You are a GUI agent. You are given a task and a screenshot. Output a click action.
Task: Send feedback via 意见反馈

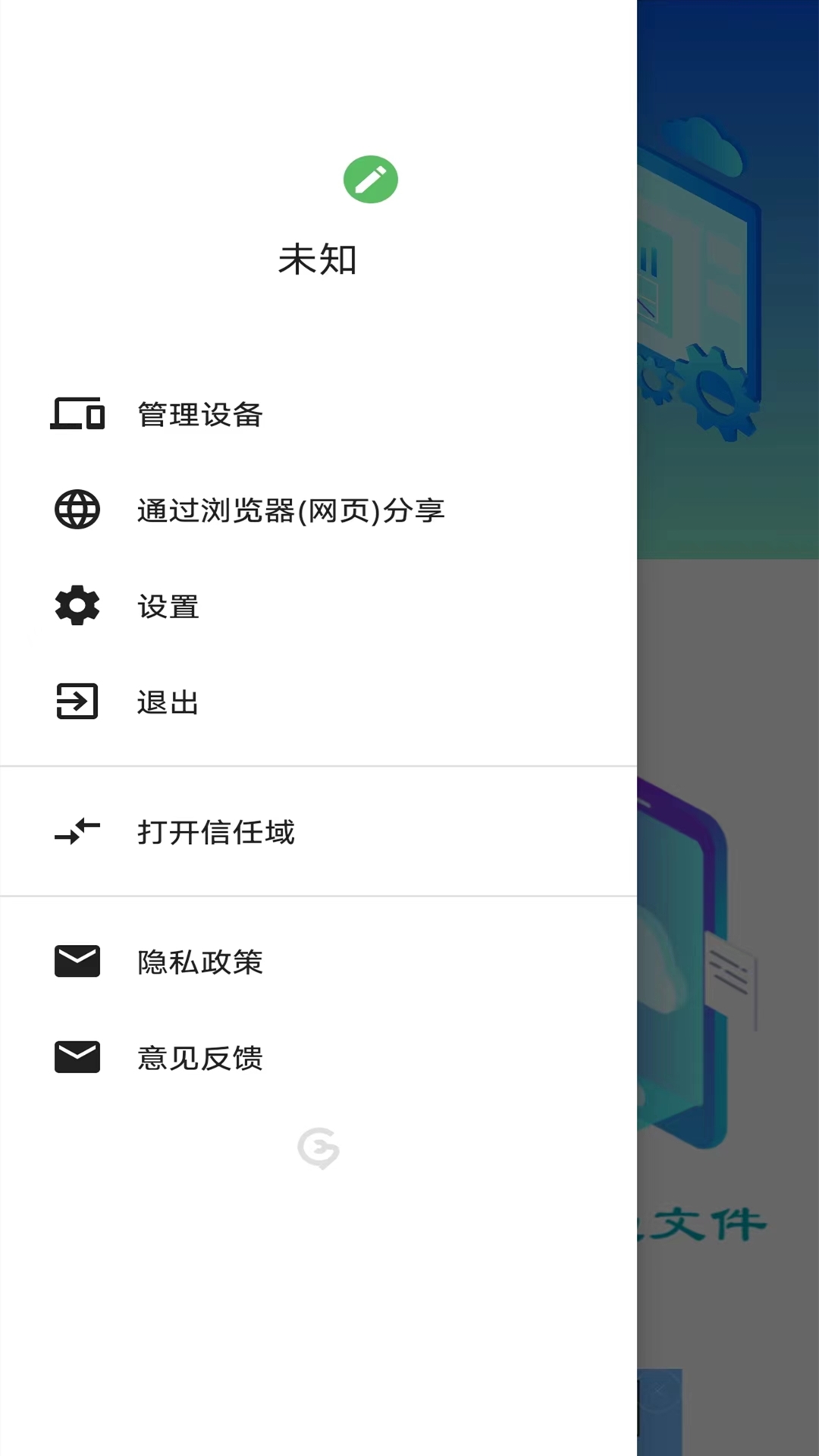click(199, 1058)
